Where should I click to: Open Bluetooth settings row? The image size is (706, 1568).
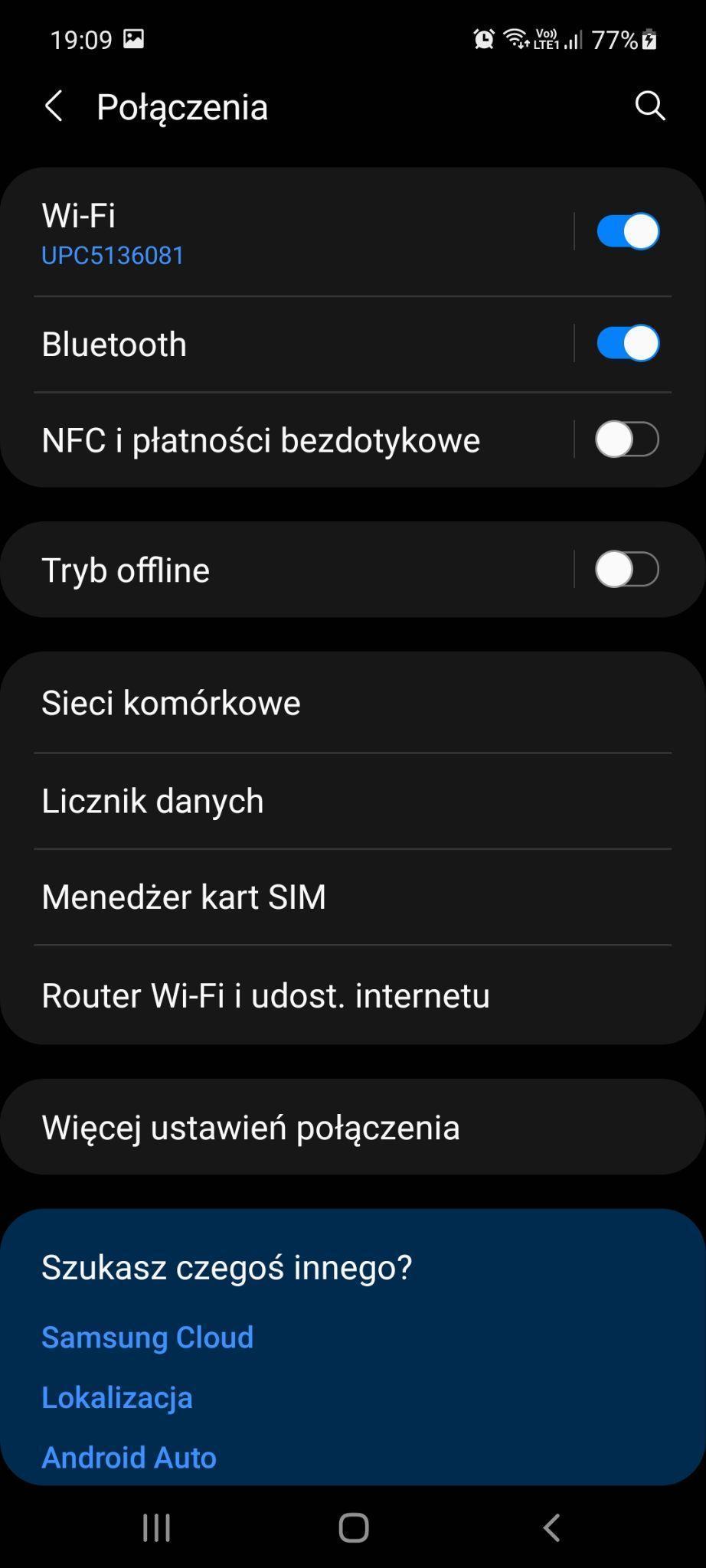(291, 344)
